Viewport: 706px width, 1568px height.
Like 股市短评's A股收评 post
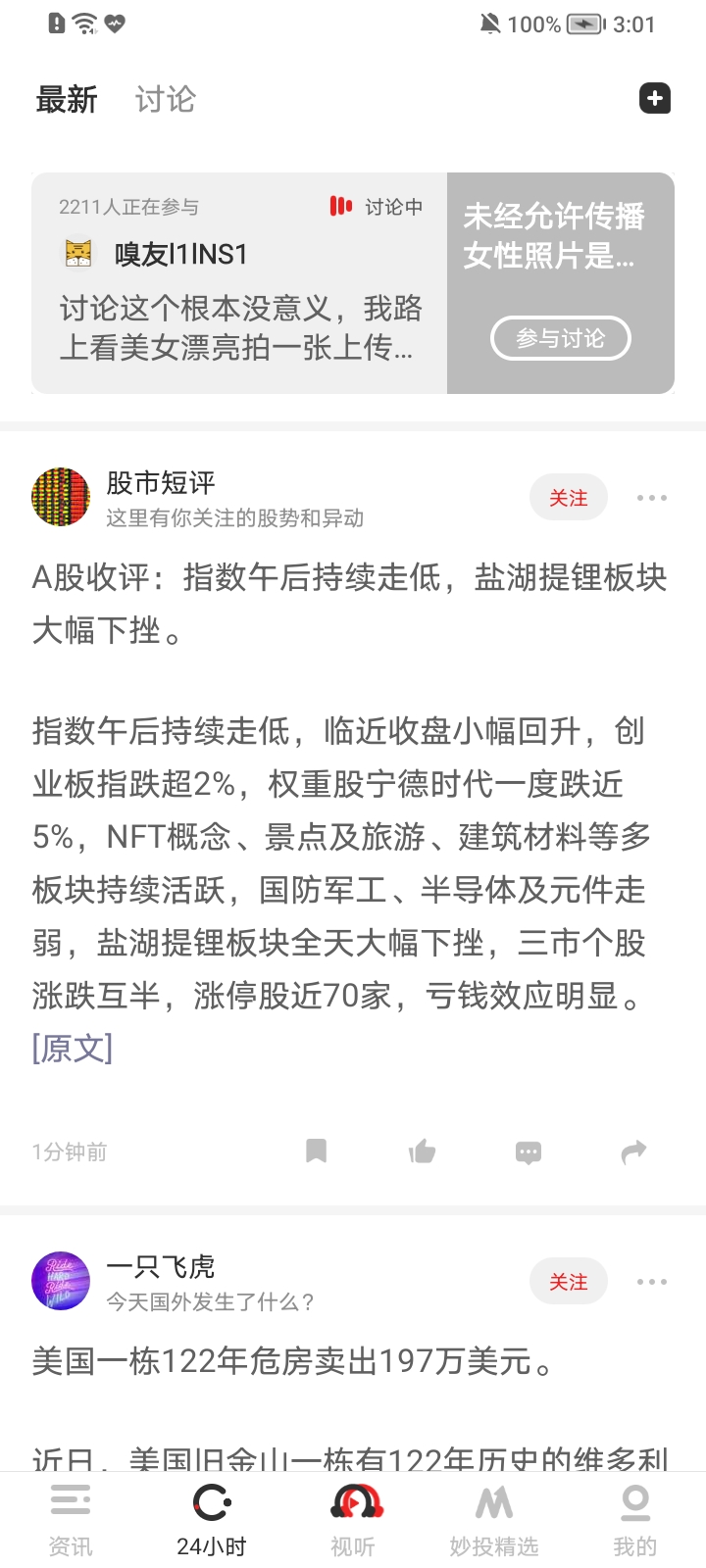(x=423, y=1151)
